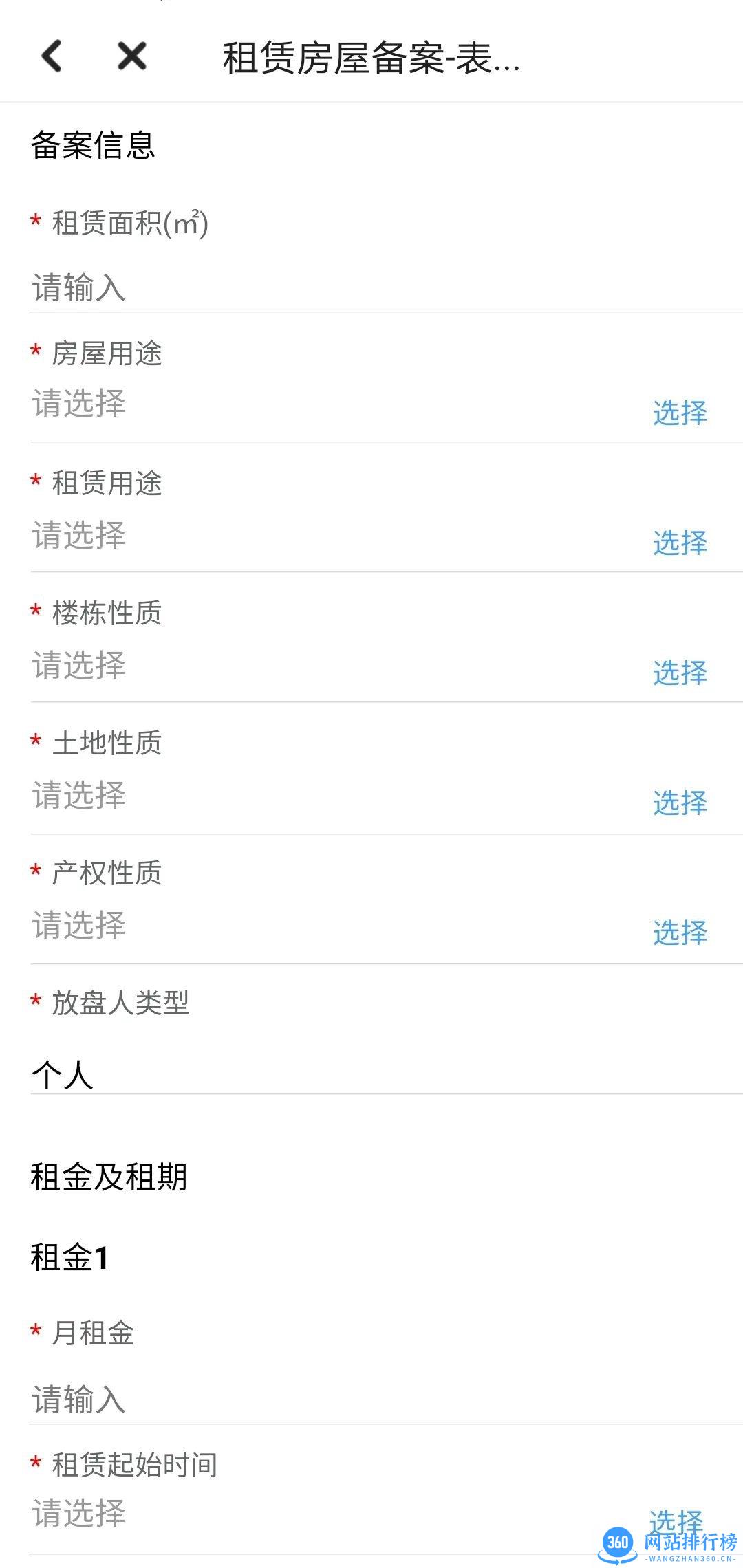Choose an option for 租赁用途
Screen dimensions: 743x1568
(680, 543)
